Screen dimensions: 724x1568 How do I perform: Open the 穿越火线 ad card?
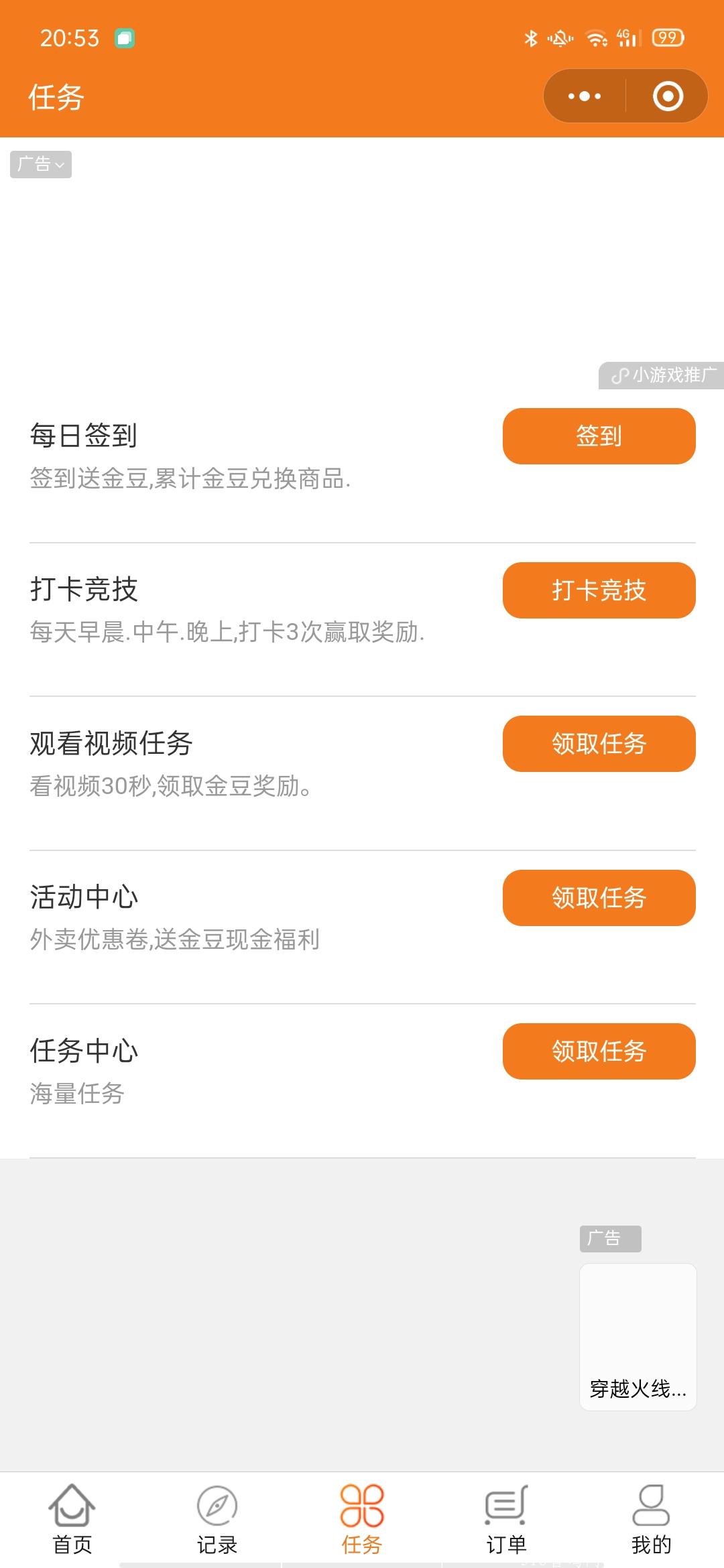(638, 1337)
